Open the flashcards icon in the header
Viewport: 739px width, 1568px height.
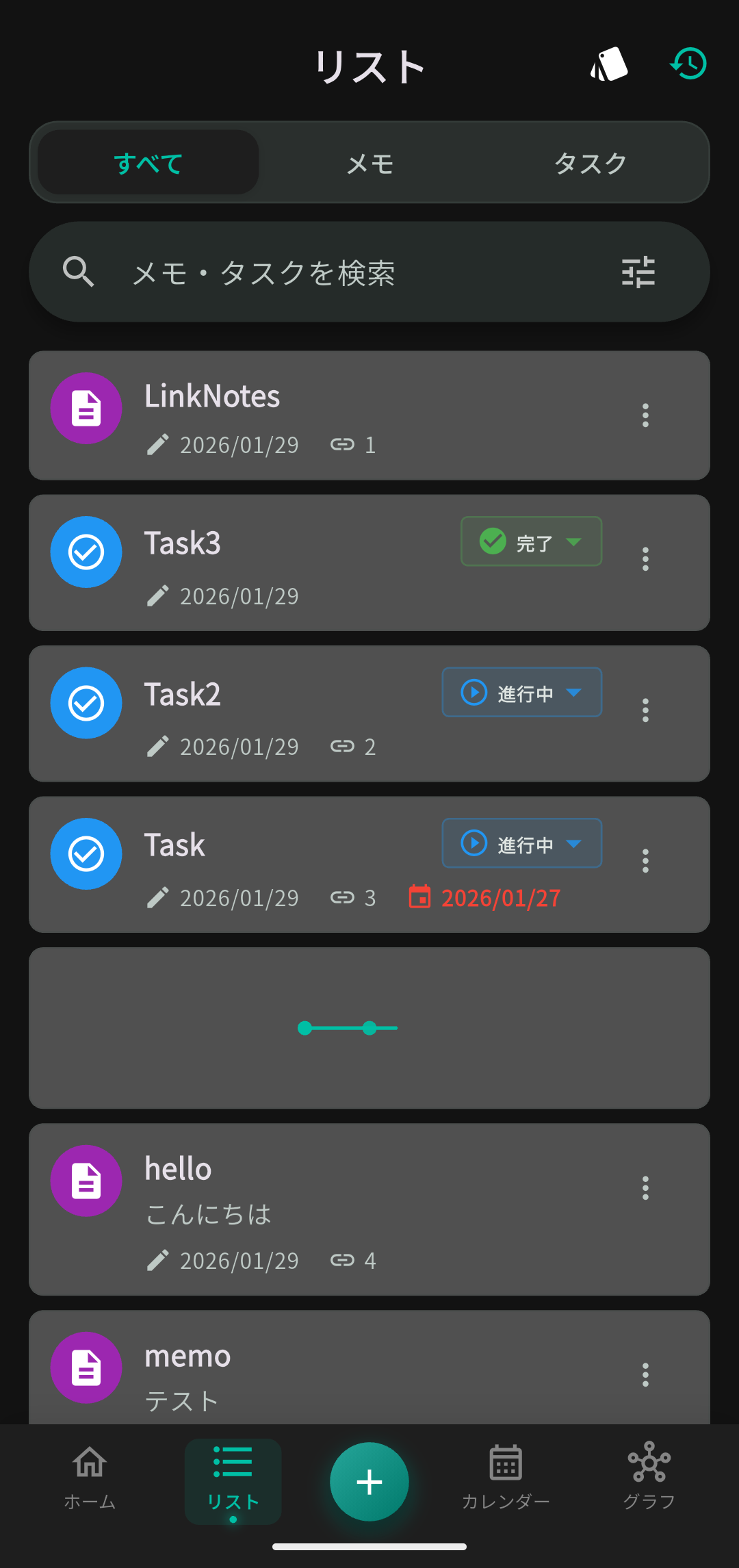click(609, 65)
